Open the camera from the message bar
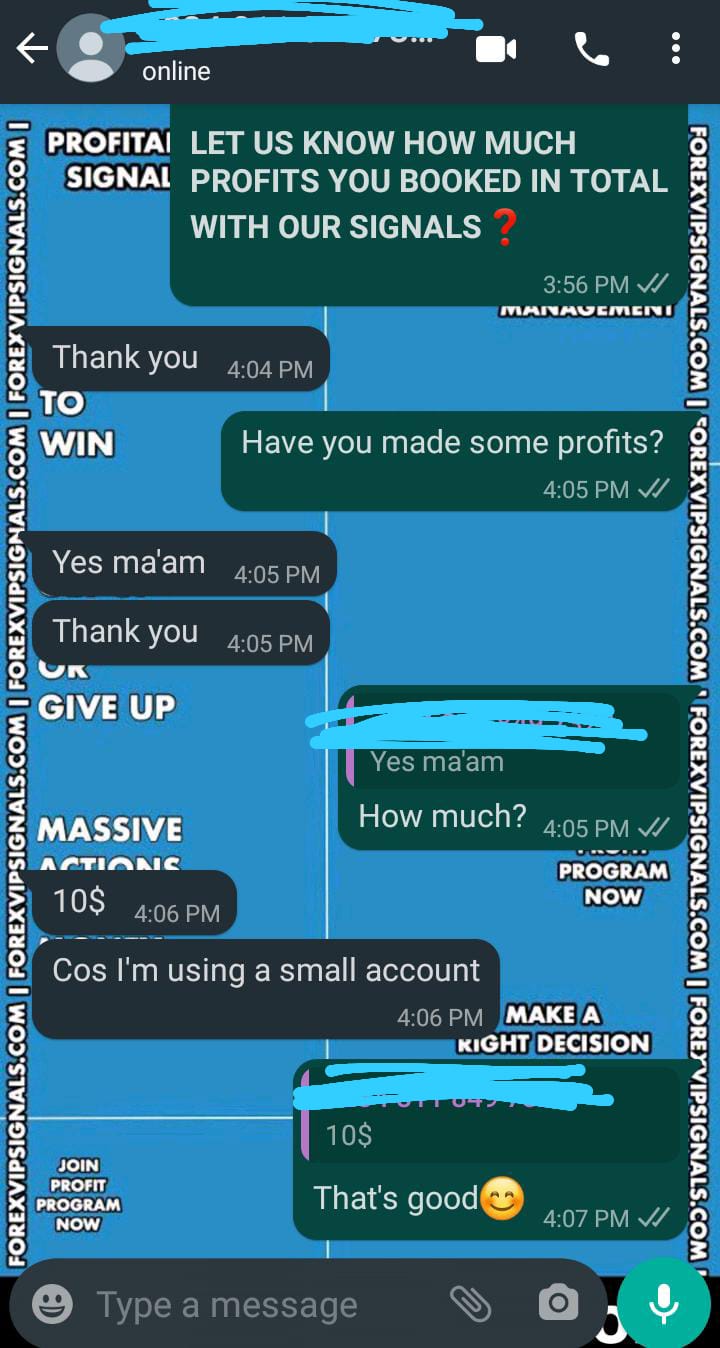This screenshot has width=720, height=1348. [558, 1303]
